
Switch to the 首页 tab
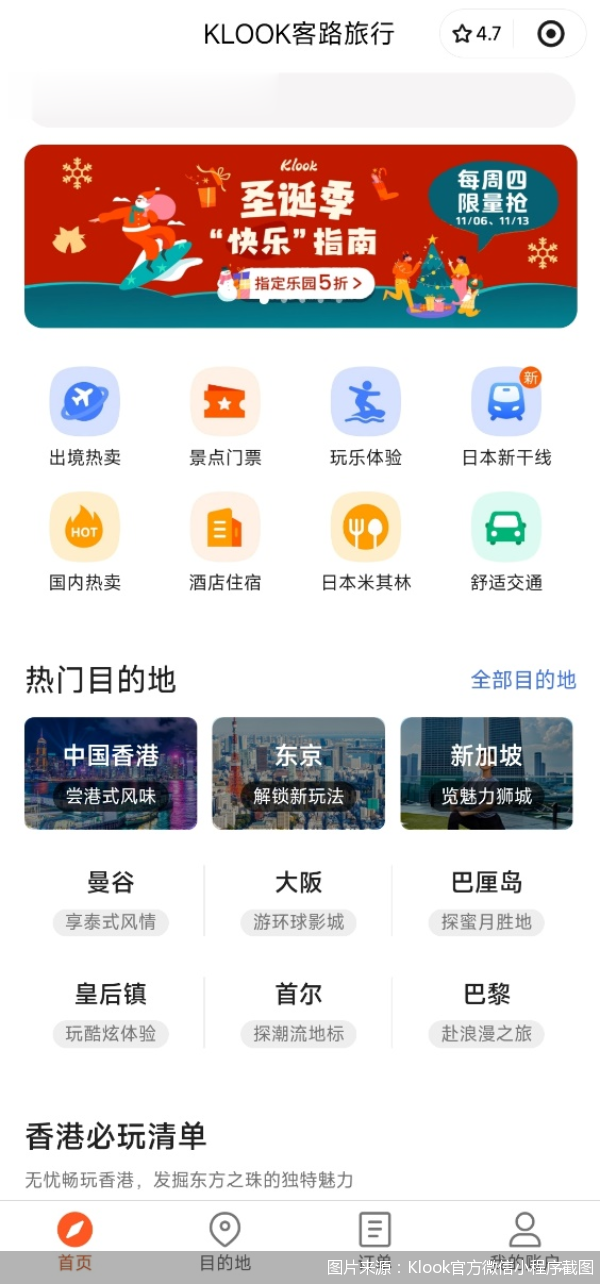(x=75, y=1241)
